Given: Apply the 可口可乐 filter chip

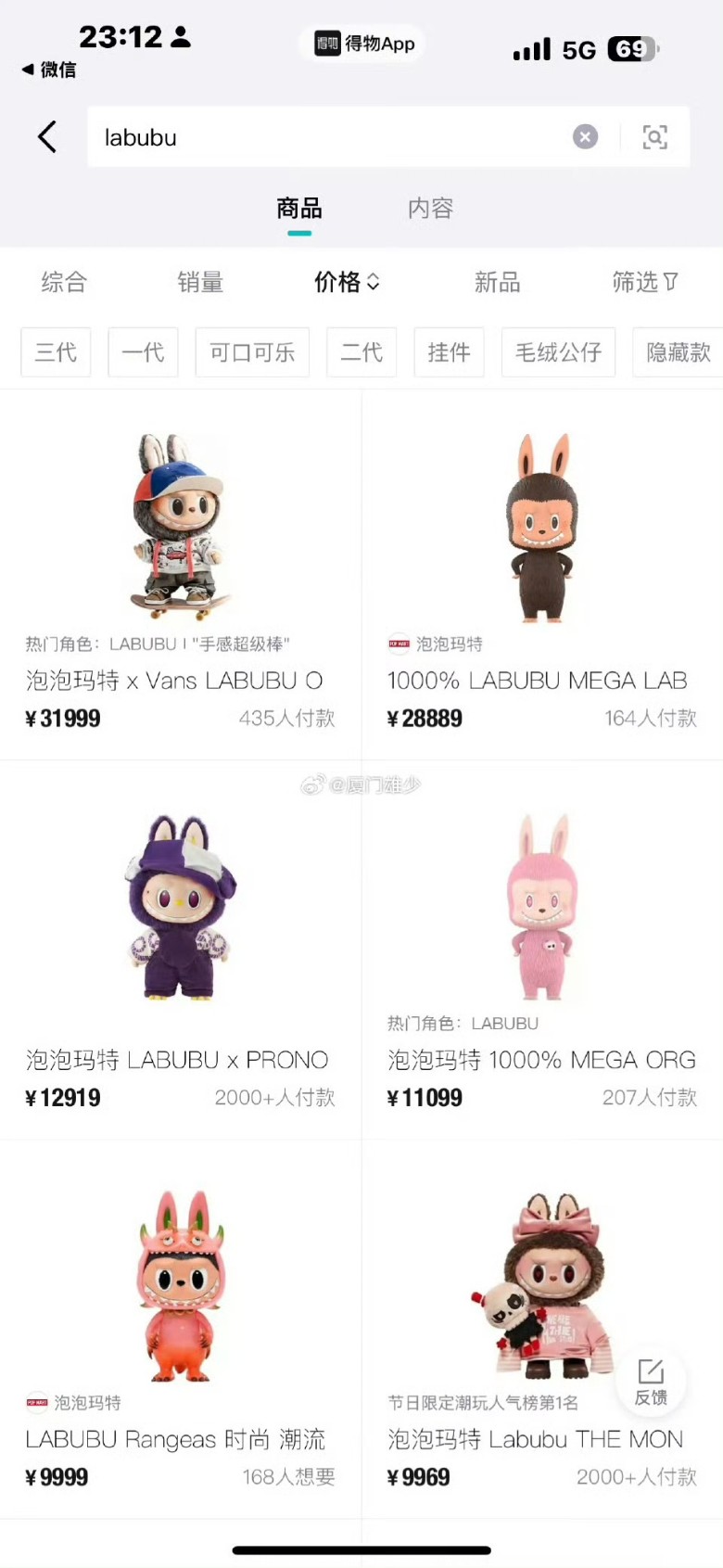Looking at the screenshot, I should (x=252, y=352).
